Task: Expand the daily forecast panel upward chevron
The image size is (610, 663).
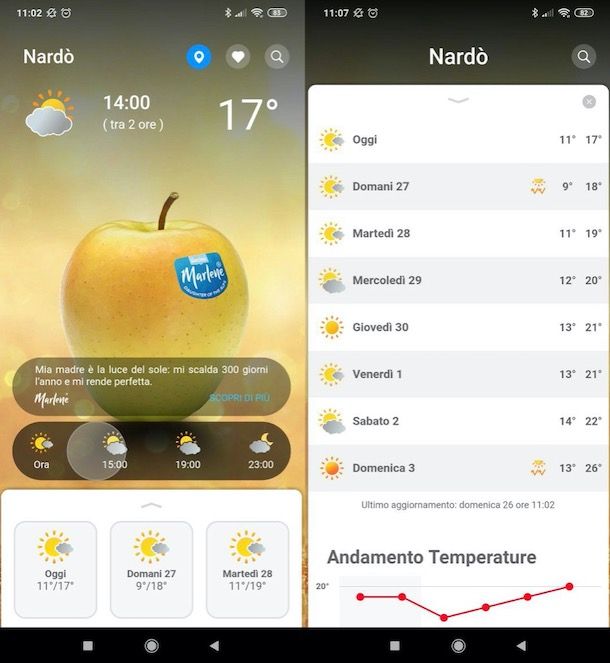Action: point(151,506)
